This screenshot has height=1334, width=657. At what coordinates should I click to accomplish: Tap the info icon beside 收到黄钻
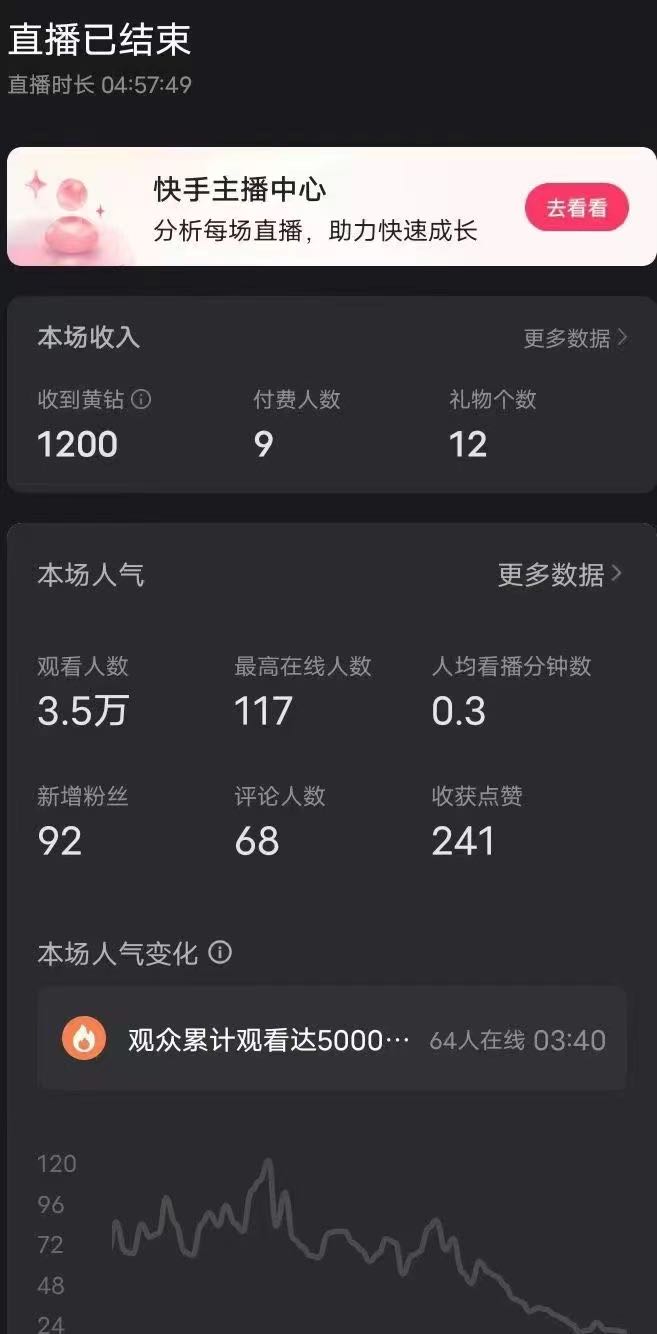(x=142, y=399)
